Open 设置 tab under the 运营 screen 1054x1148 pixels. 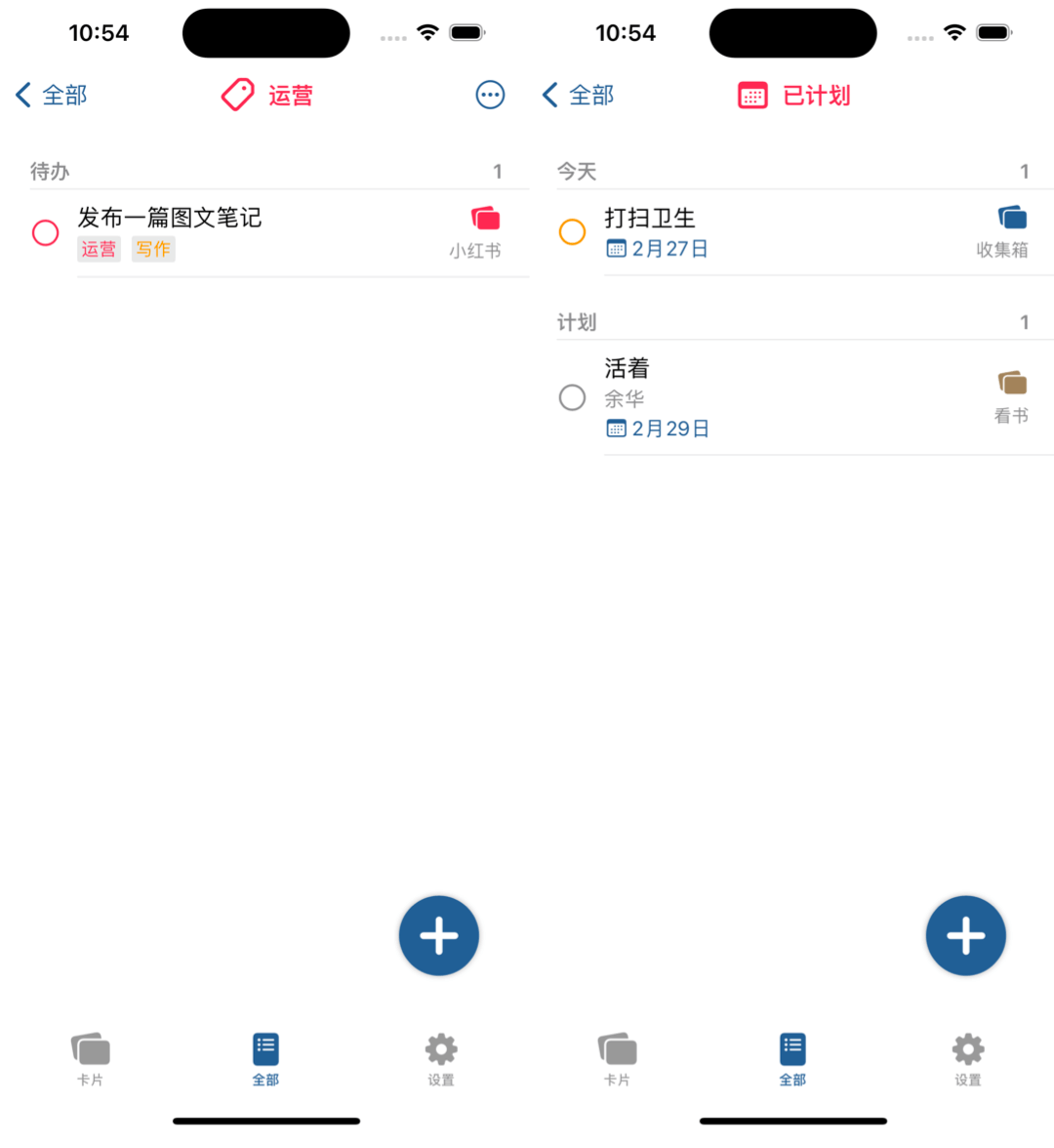[x=441, y=1058]
